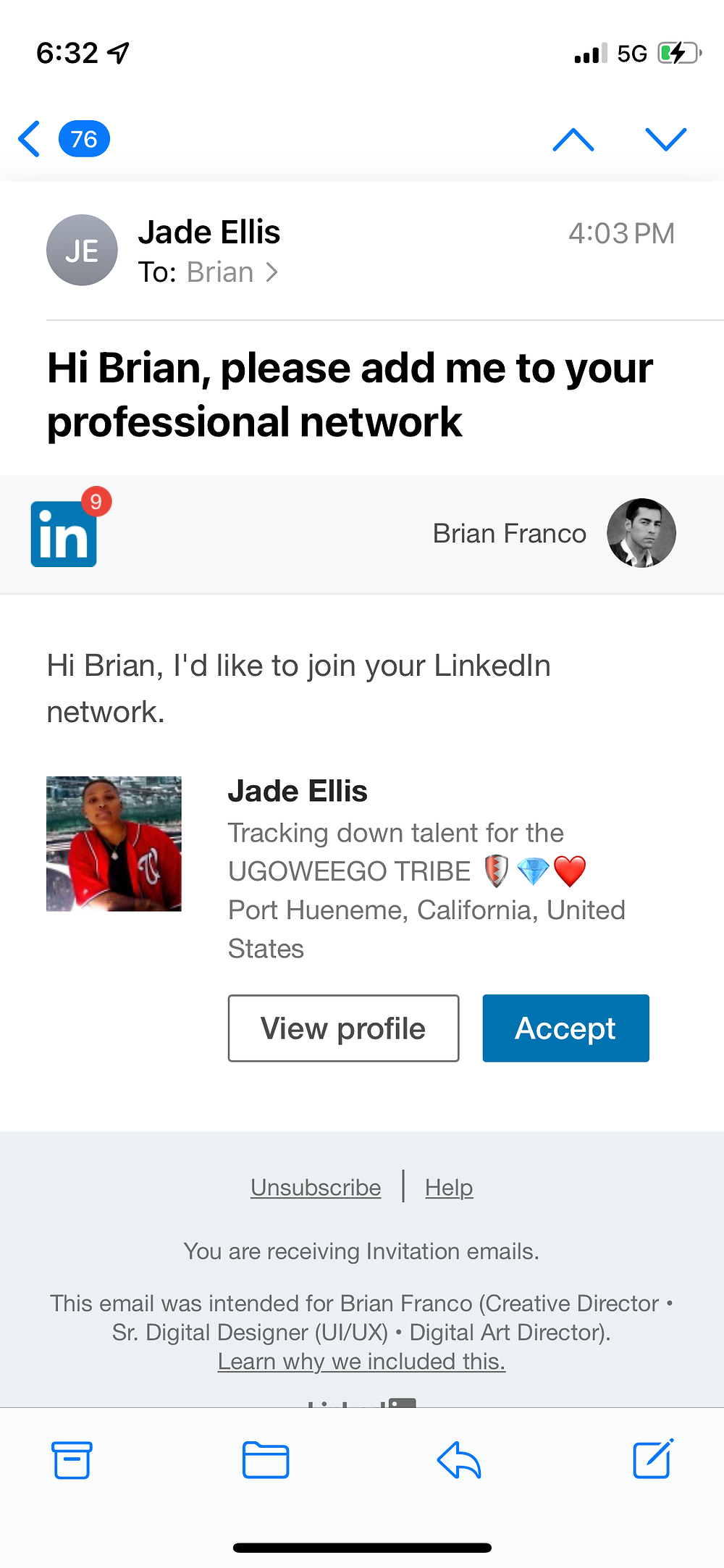Viewport: 724px width, 1568px height.
Task: Open the Help link
Action: (x=449, y=1188)
